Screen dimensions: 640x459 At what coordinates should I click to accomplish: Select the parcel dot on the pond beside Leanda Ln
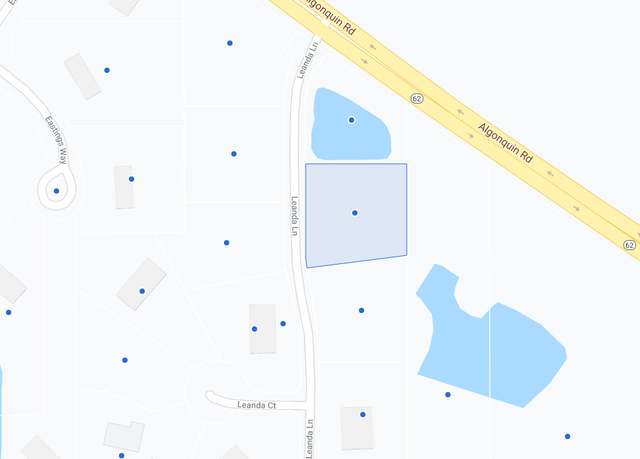[351, 120]
